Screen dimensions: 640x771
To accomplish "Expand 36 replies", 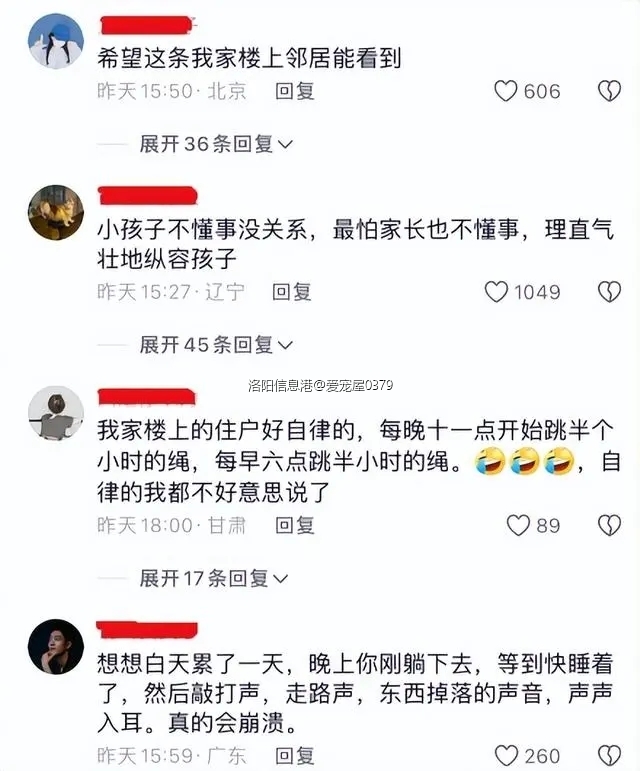I will (x=216, y=144).
